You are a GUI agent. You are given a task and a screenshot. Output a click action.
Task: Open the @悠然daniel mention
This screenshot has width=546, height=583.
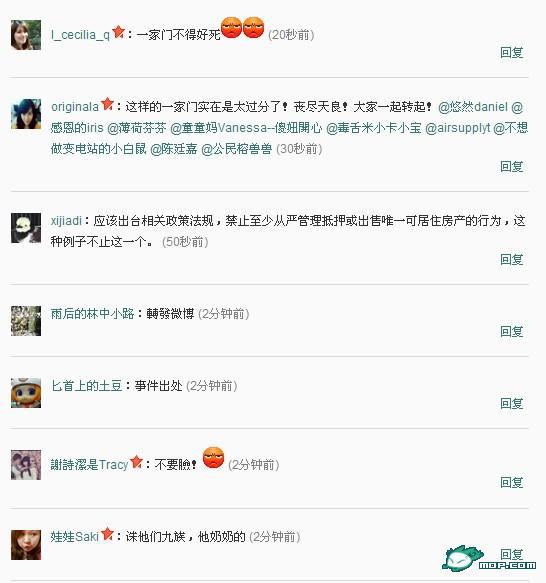(473, 107)
